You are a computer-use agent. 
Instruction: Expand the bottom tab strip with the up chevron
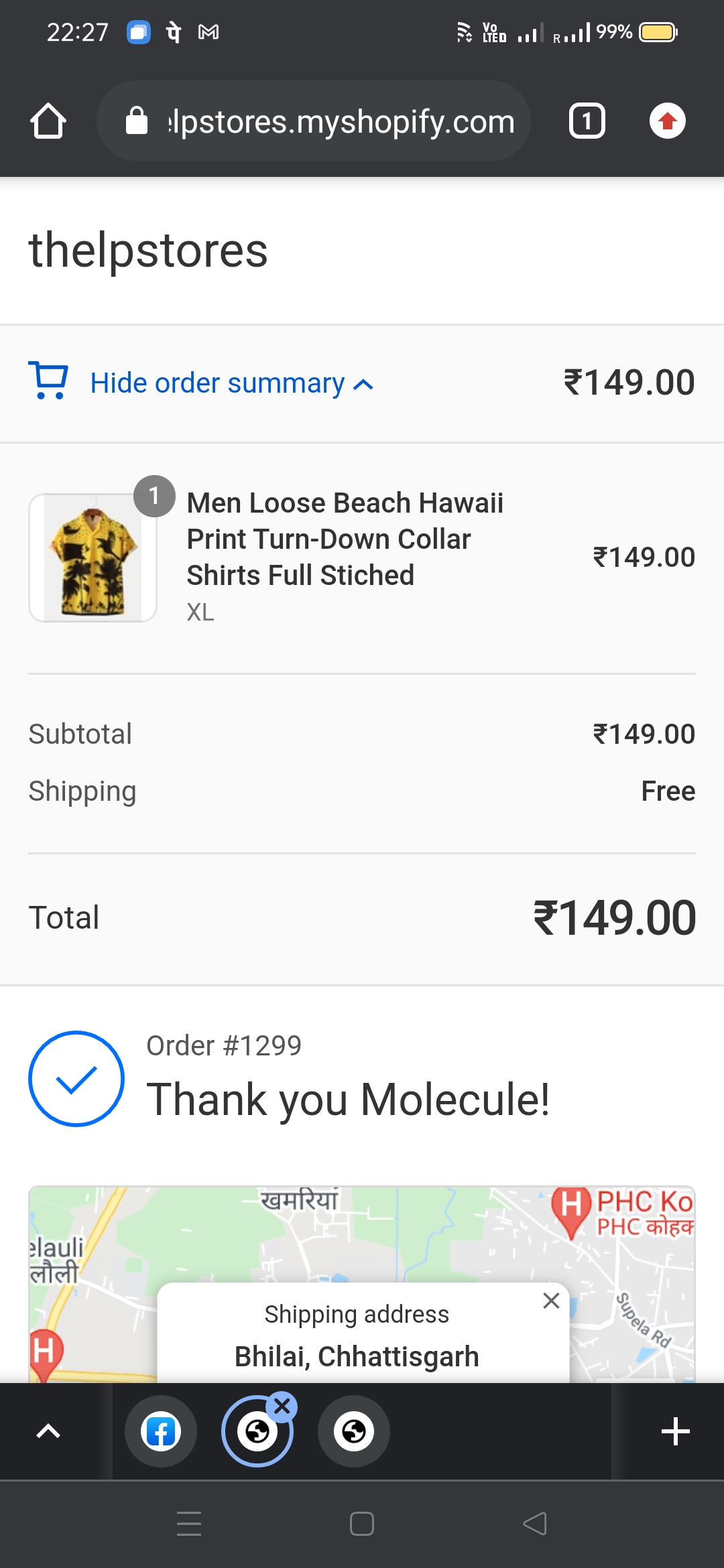[x=48, y=1432]
